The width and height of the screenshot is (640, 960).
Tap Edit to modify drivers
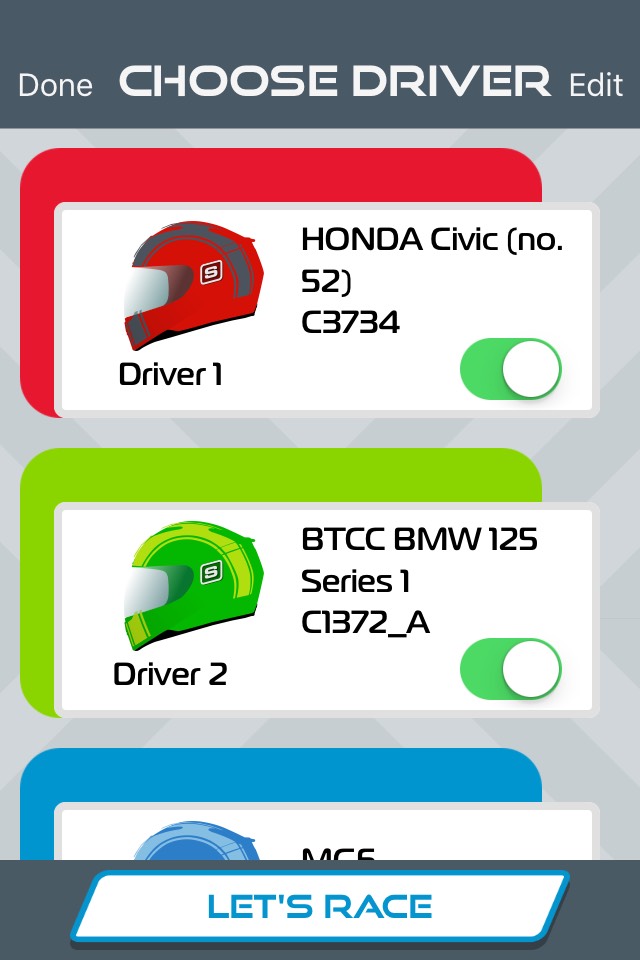[x=596, y=85]
